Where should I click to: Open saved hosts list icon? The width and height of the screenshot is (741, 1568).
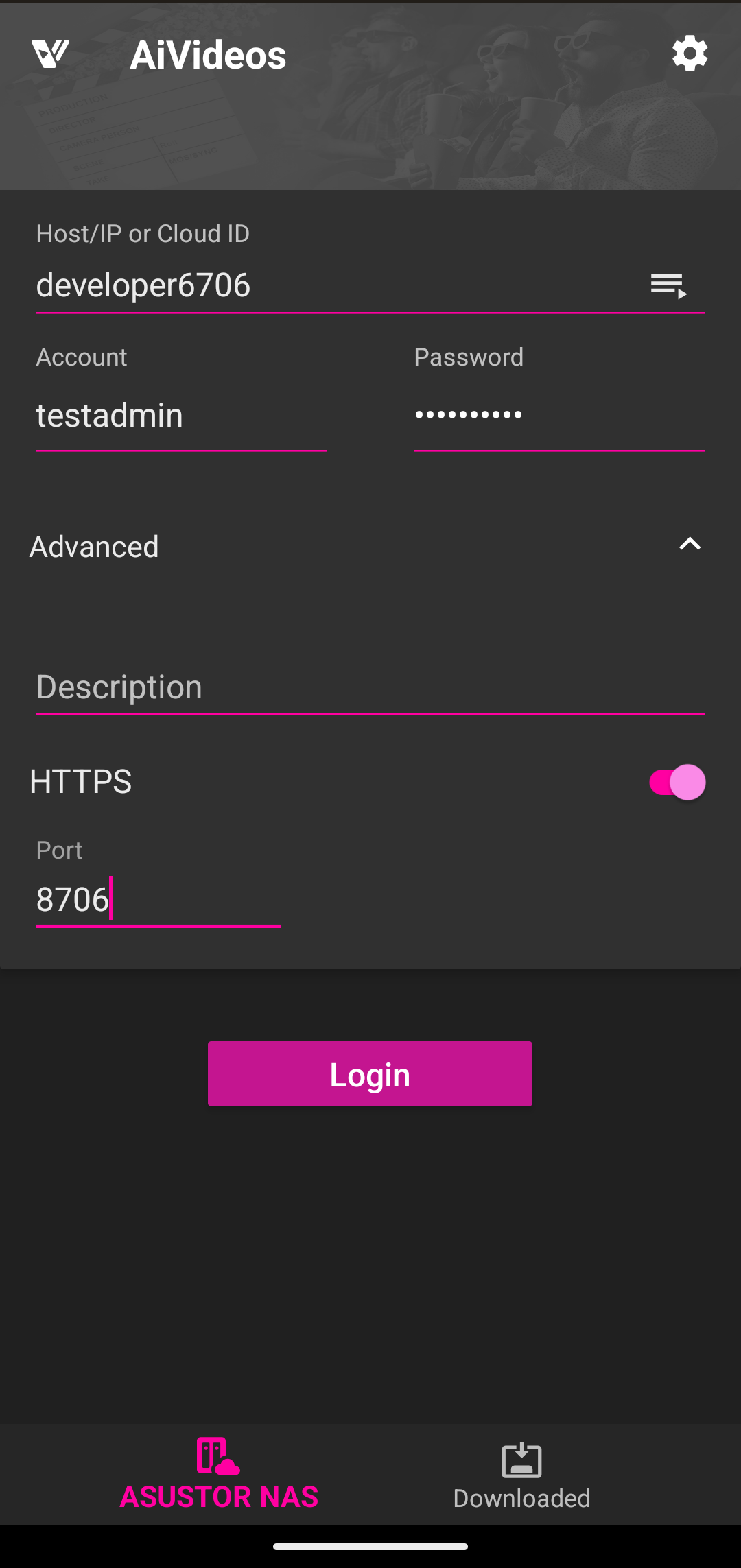tap(669, 285)
